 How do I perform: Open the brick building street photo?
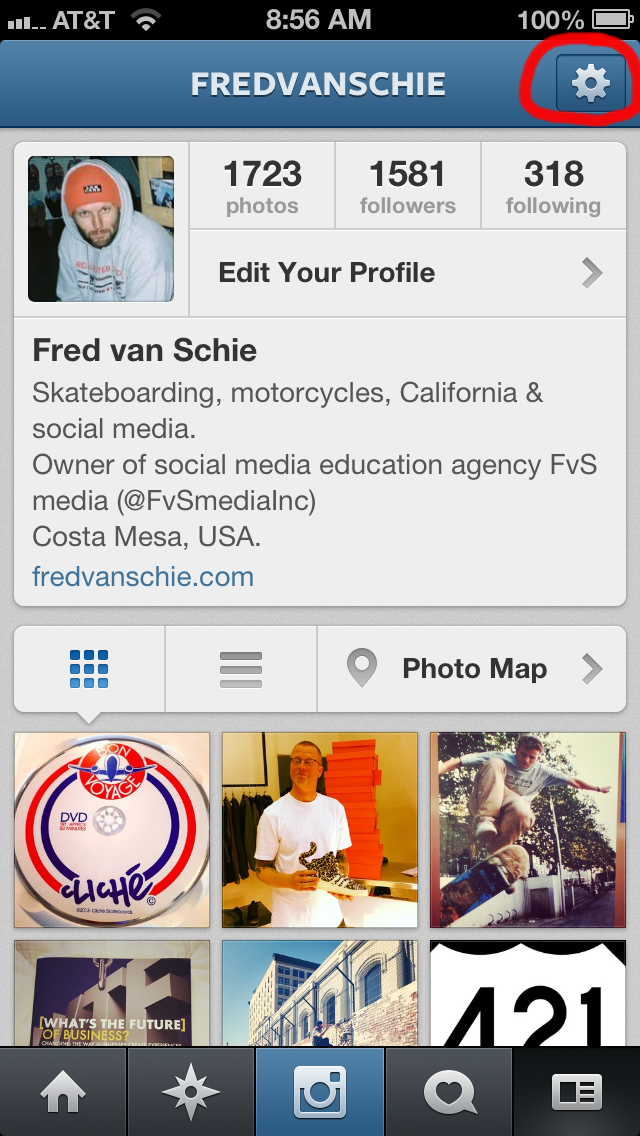click(320, 993)
